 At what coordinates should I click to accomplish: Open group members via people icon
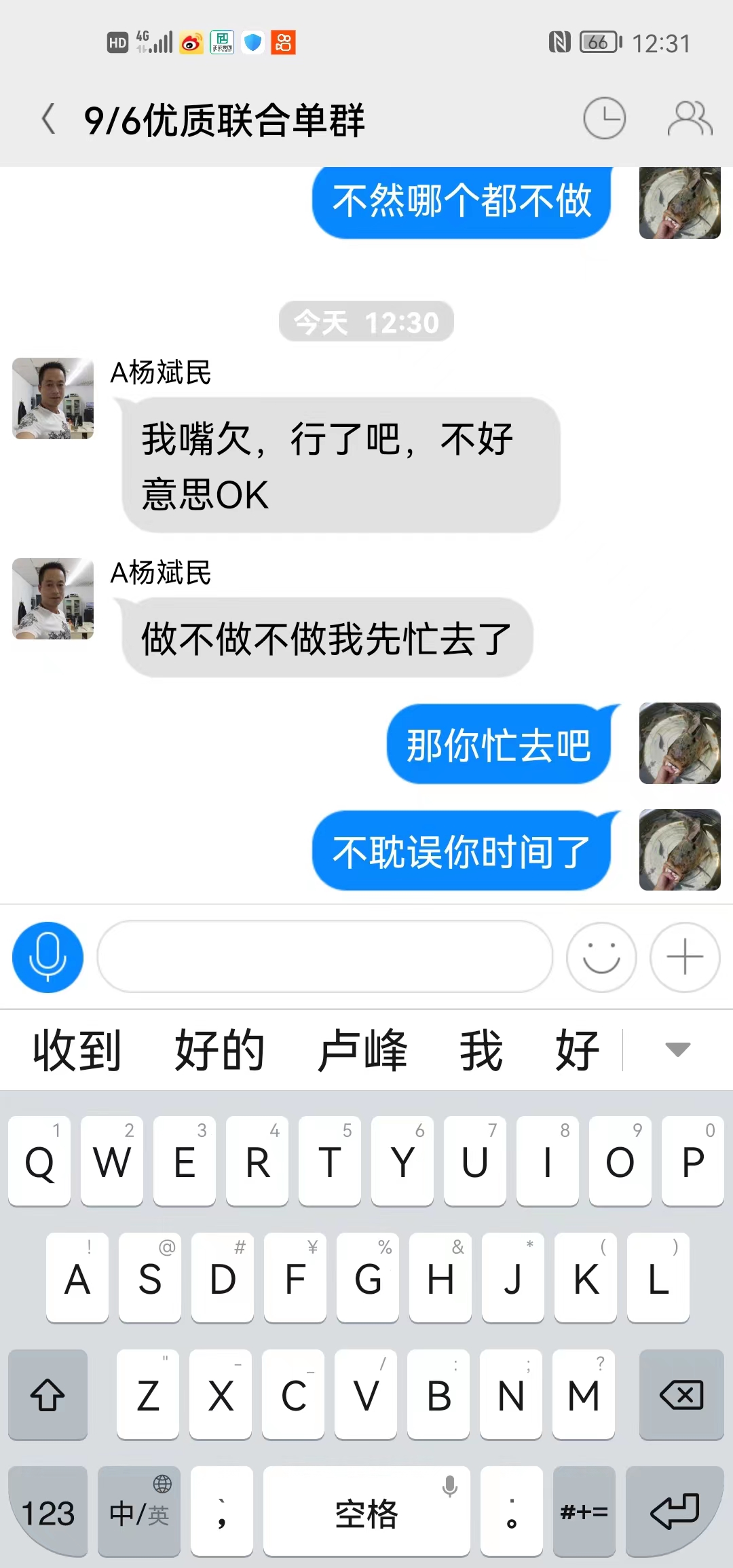[x=689, y=117]
